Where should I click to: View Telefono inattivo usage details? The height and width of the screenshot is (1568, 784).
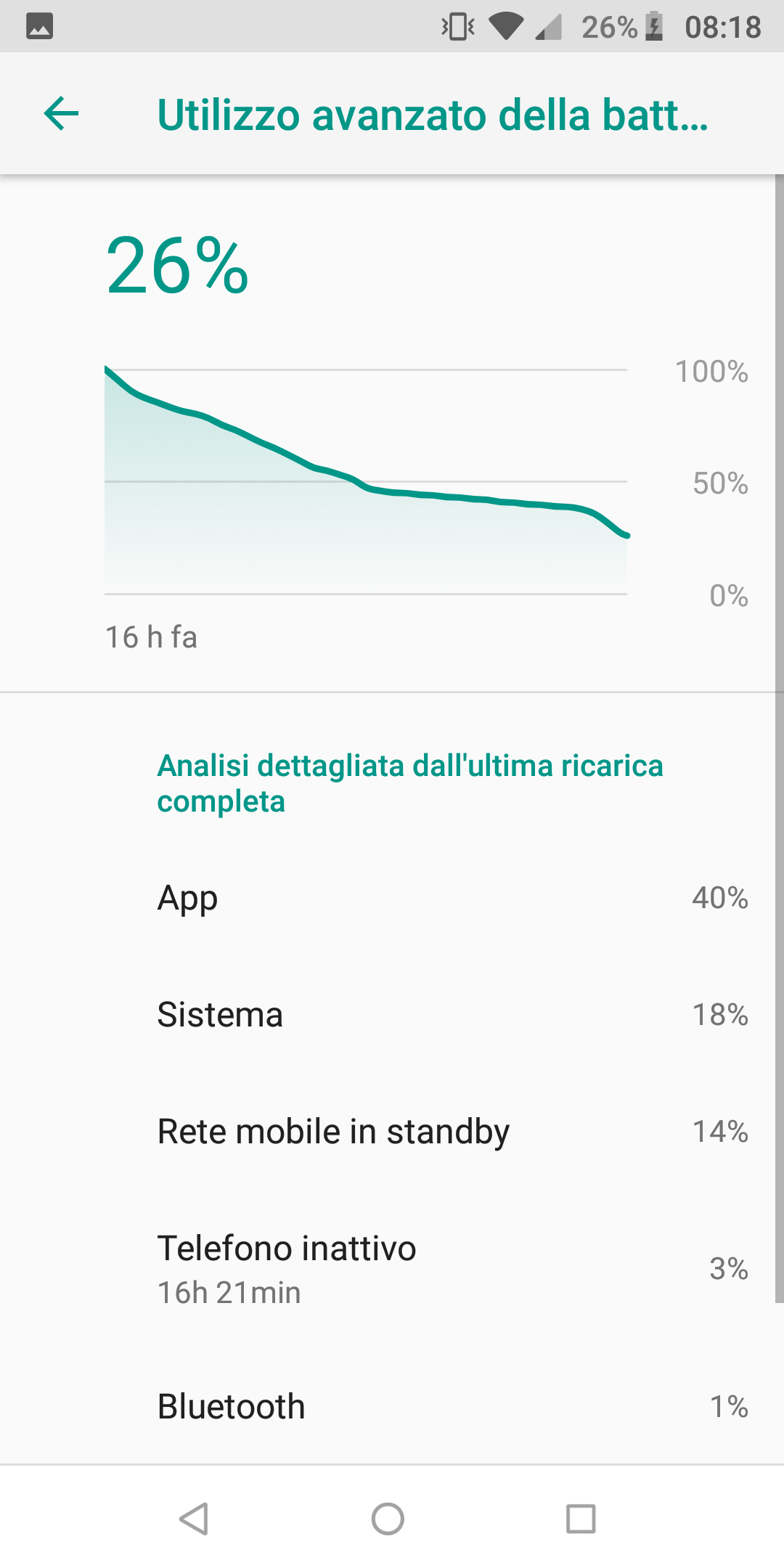pos(392,1268)
